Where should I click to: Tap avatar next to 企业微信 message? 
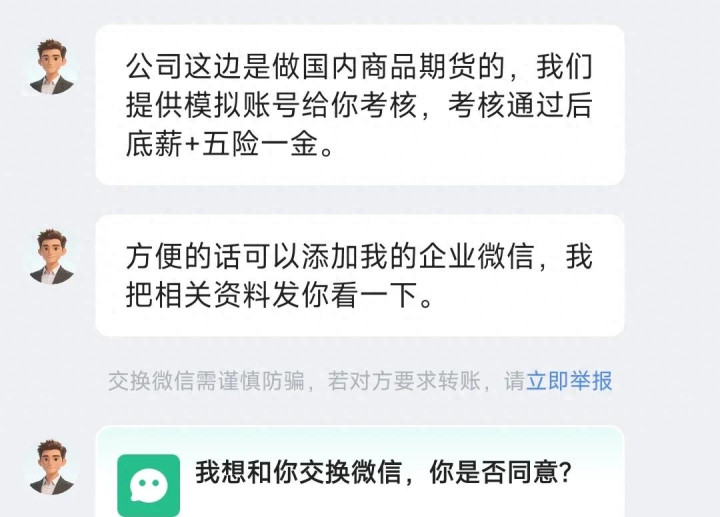point(50,257)
